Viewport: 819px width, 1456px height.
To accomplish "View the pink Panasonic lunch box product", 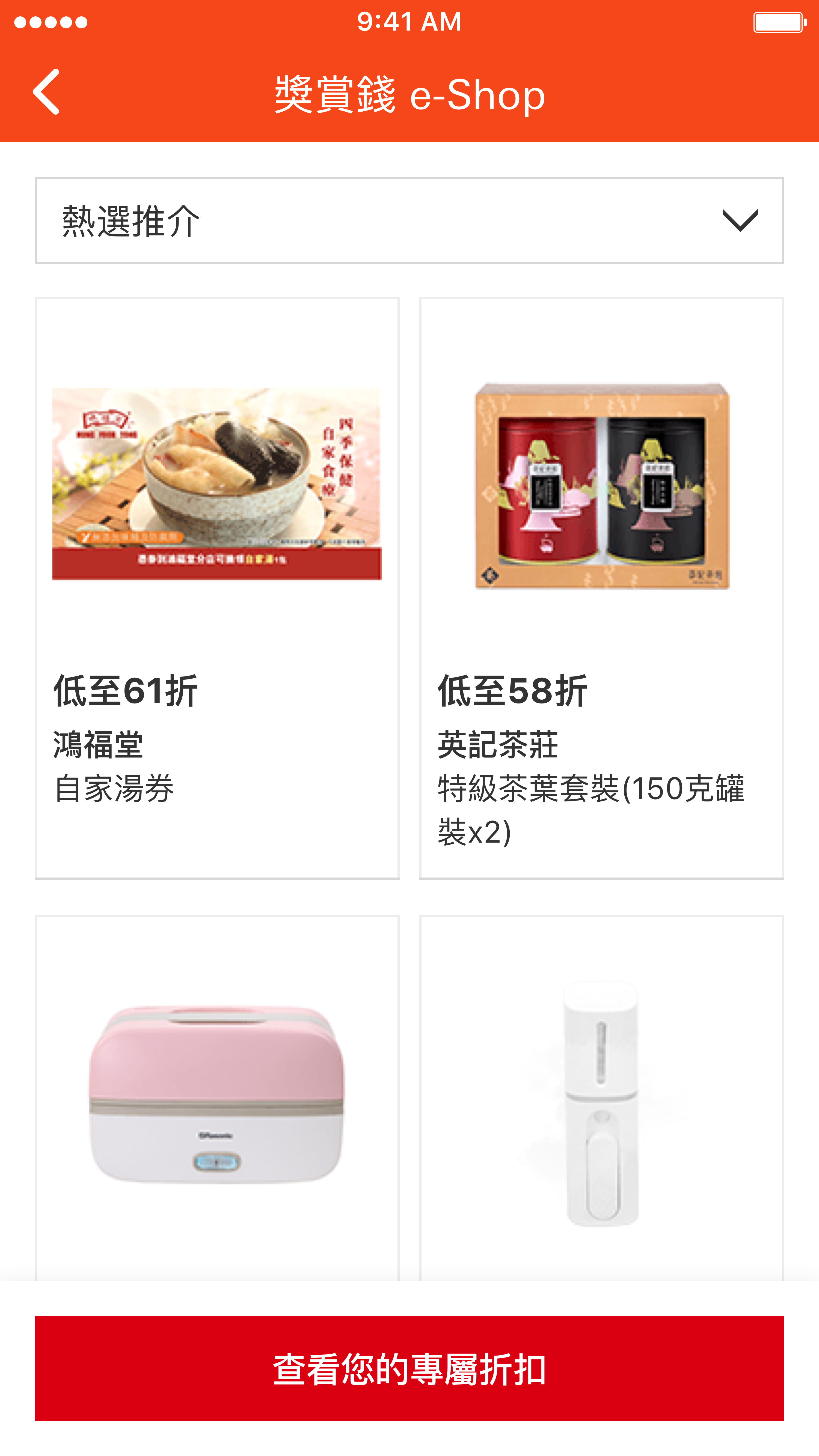I will tap(217, 1098).
